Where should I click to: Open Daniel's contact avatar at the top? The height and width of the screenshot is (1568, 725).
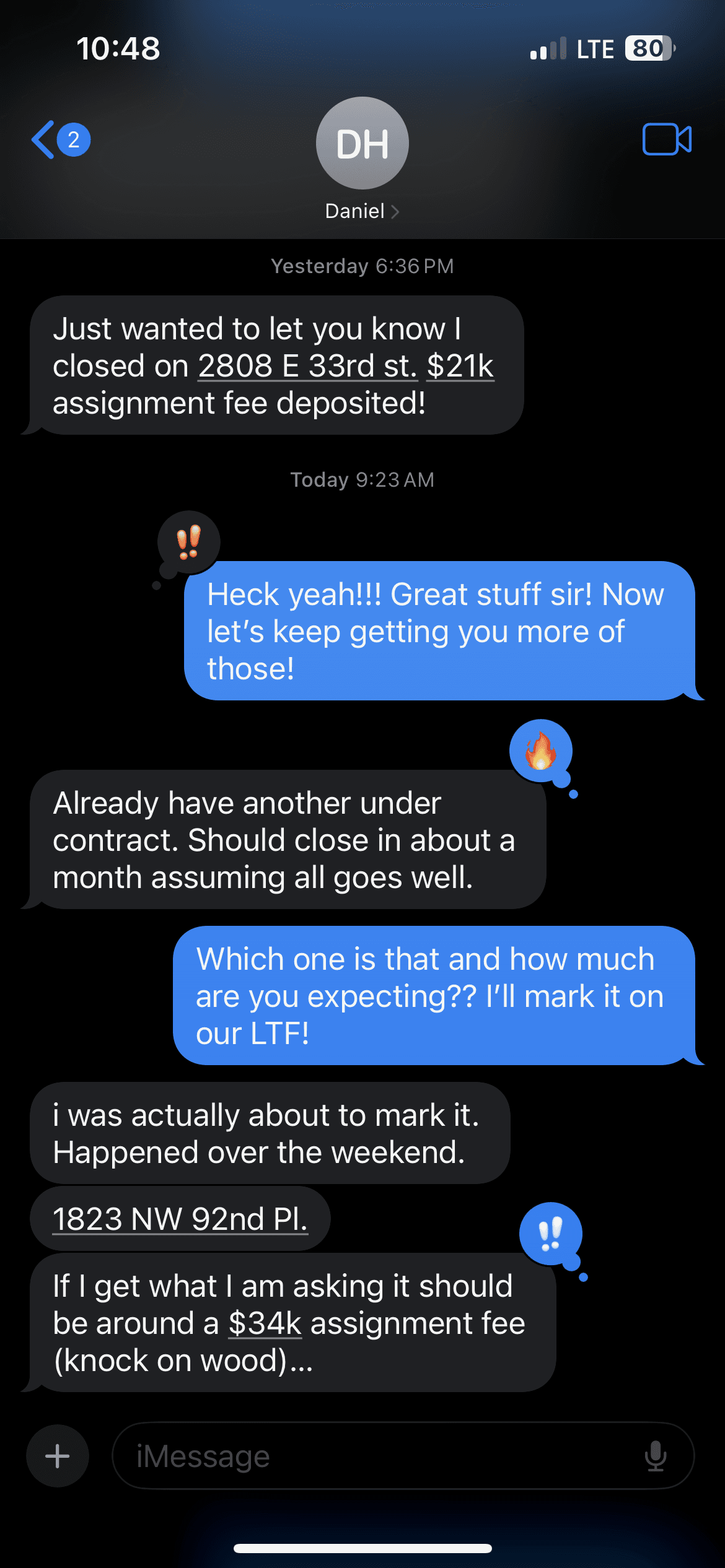click(362, 142)
